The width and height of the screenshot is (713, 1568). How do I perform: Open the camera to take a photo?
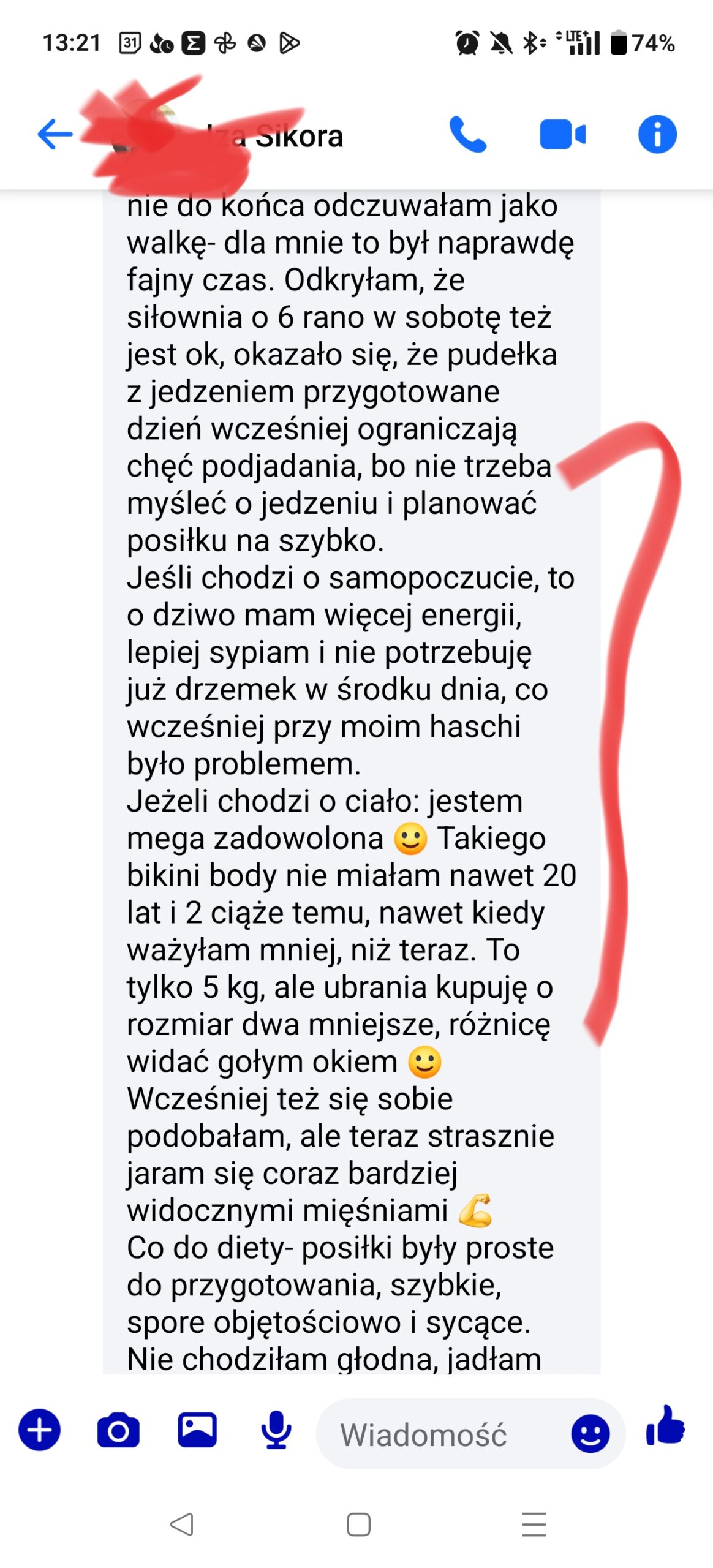tap(118, 1430)
